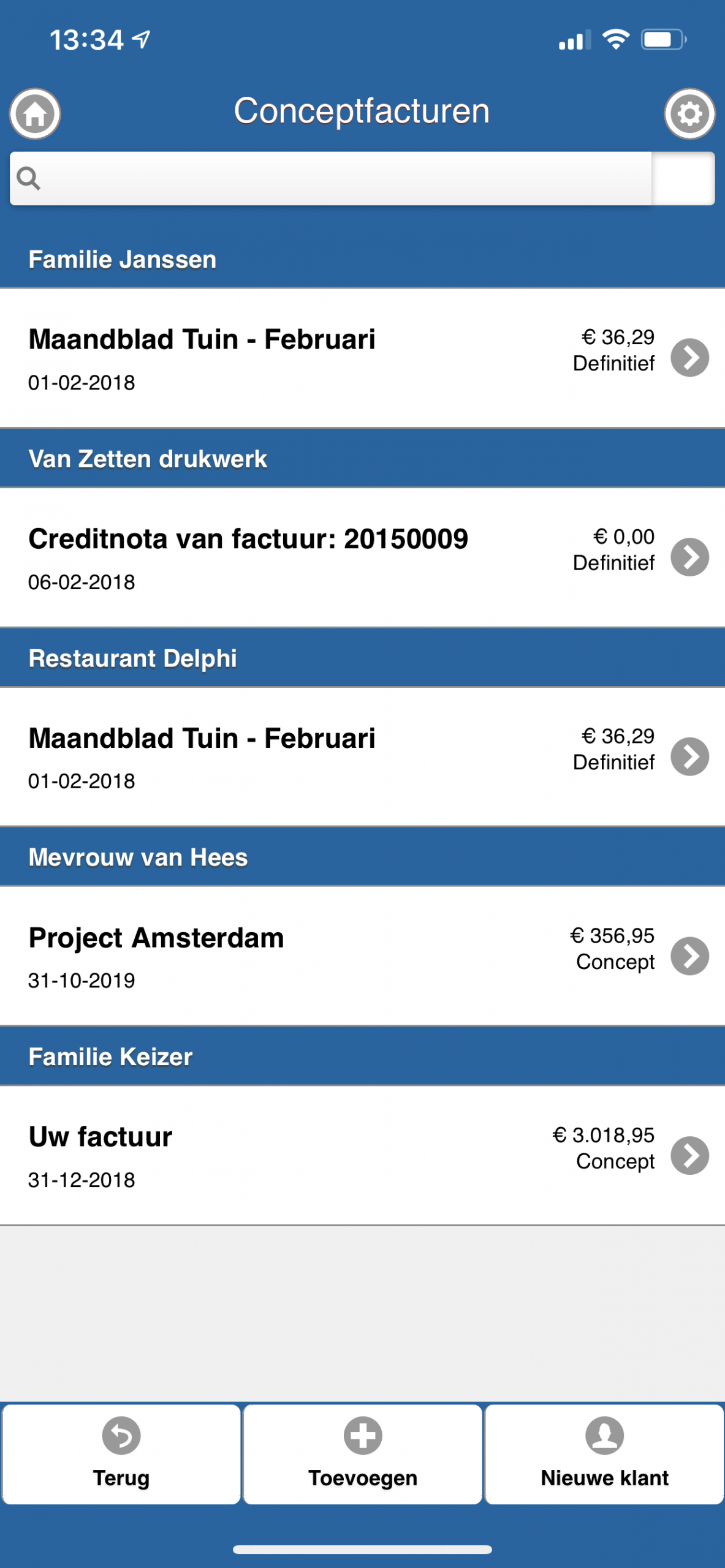Image resolution: width=725 pixels, height=1568 pixels.
Task: Focus the invoice search field
Action: 331,178
